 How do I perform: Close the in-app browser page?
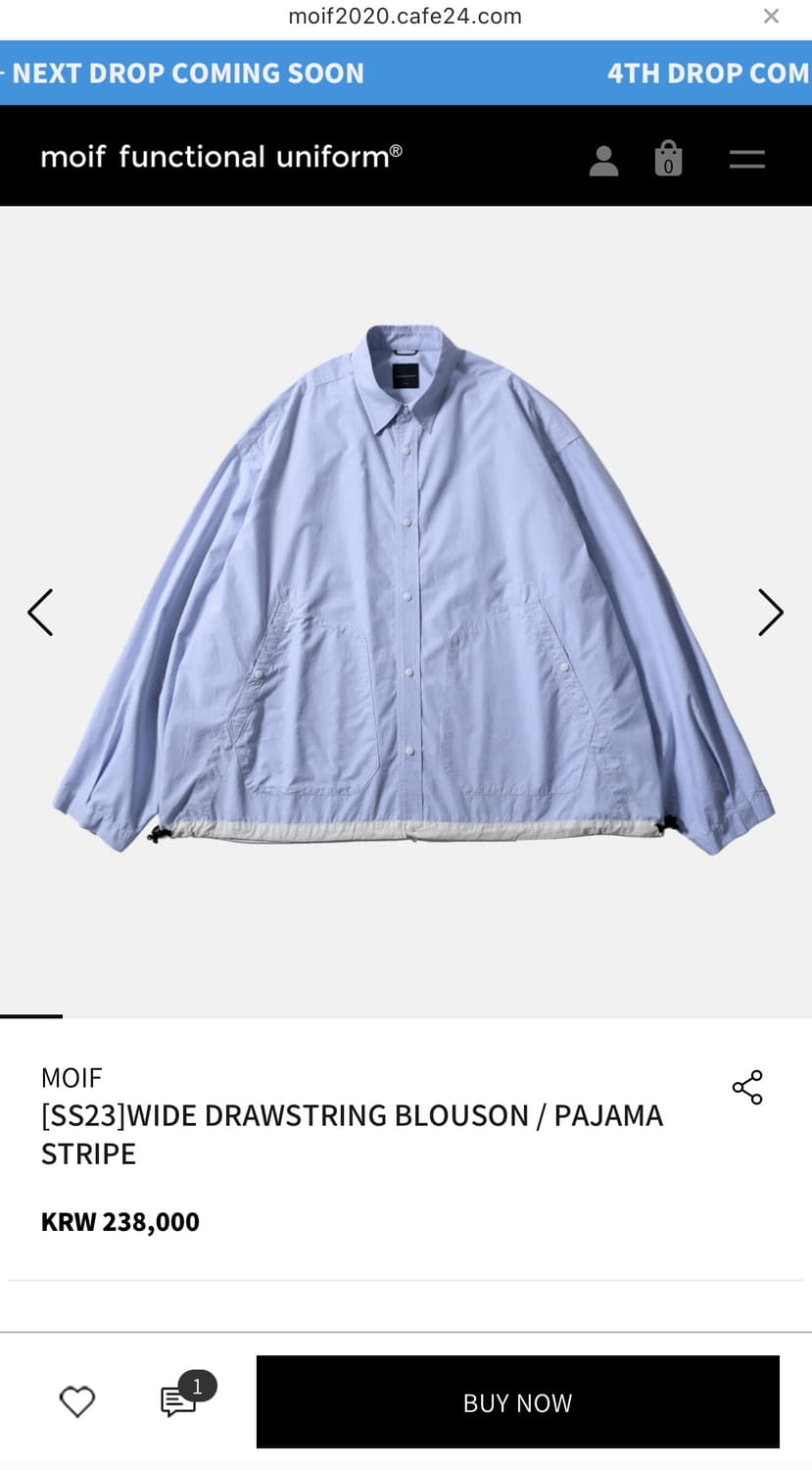771,17
